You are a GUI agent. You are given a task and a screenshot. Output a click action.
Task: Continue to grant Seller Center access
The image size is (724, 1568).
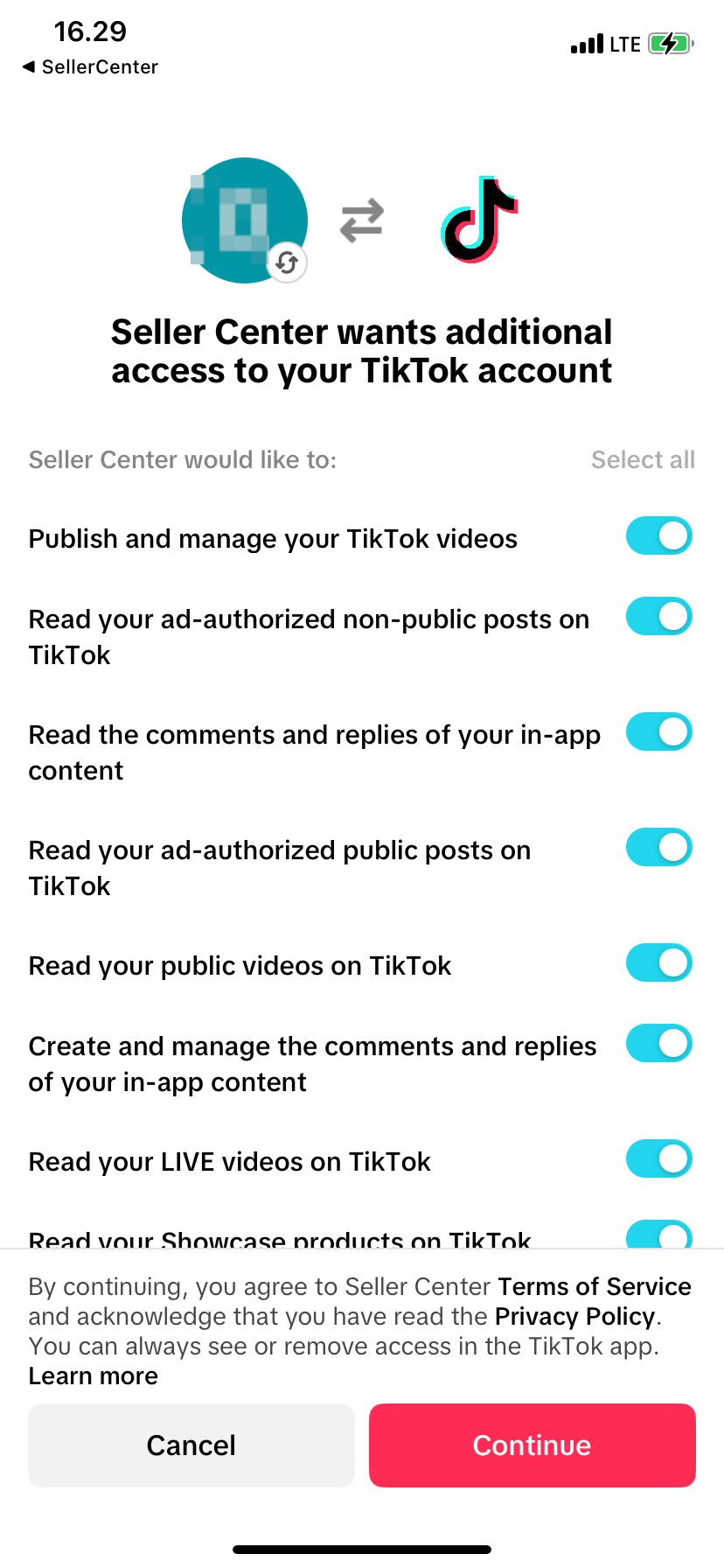[x=532, y=1445]
